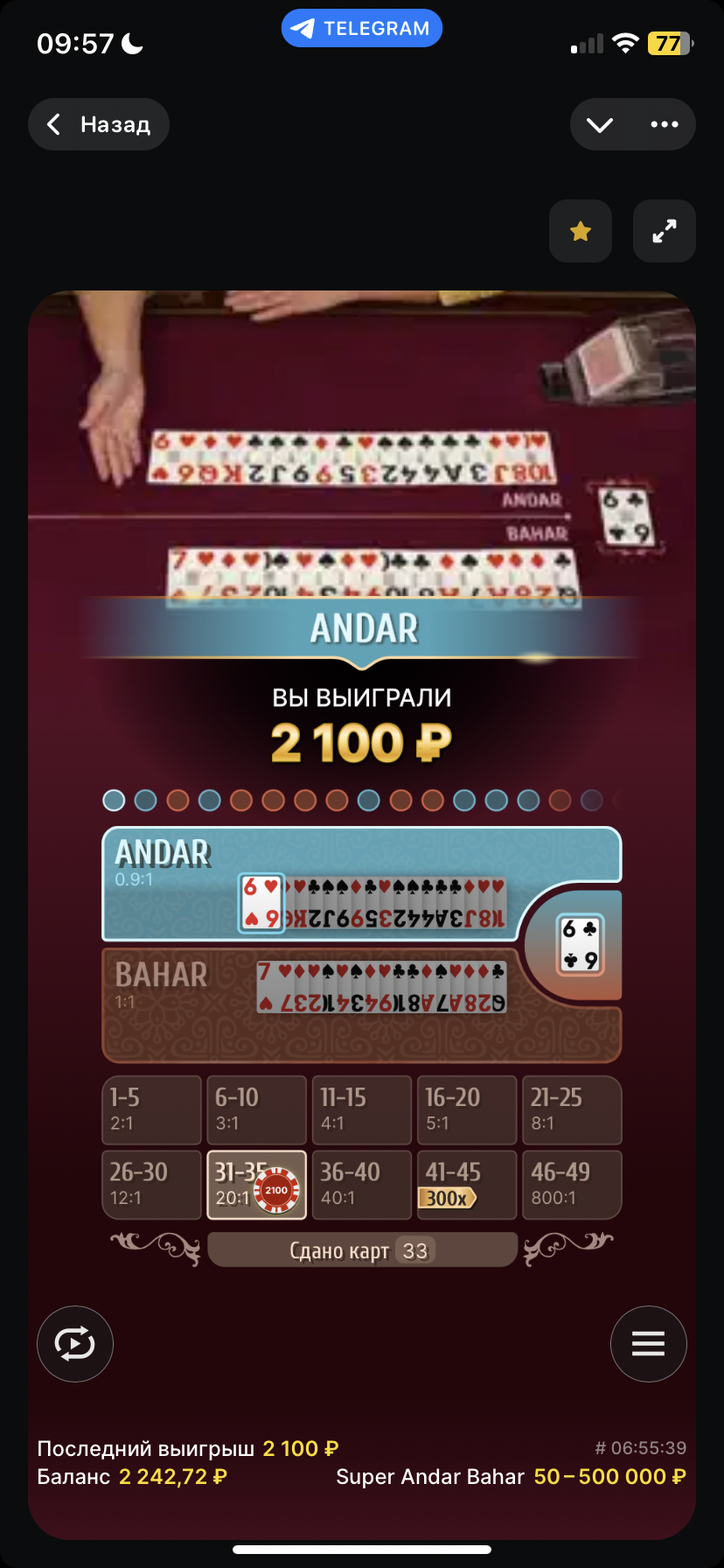
Task: Select the 11-15 cards side bet
Action: tap(361, 1109)
